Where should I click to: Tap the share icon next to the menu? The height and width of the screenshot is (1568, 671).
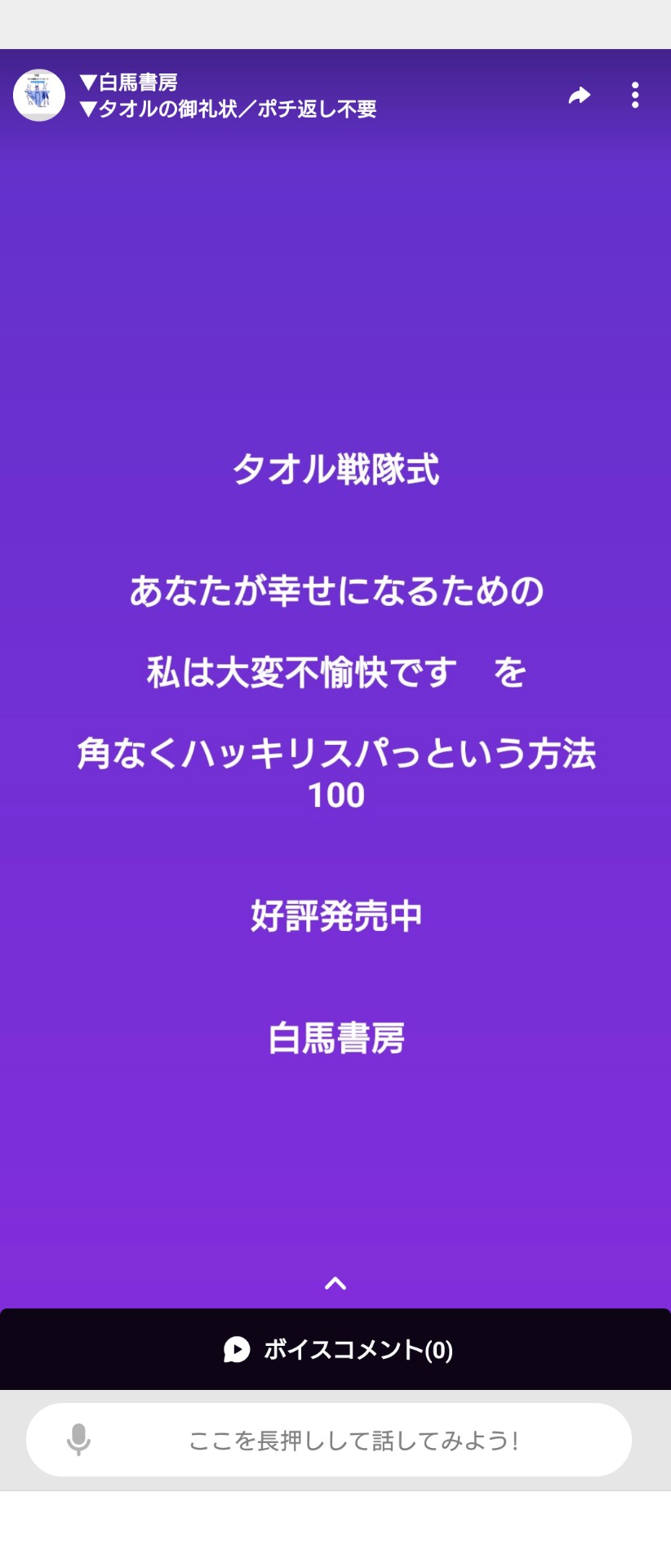click(x=579, y=95)
